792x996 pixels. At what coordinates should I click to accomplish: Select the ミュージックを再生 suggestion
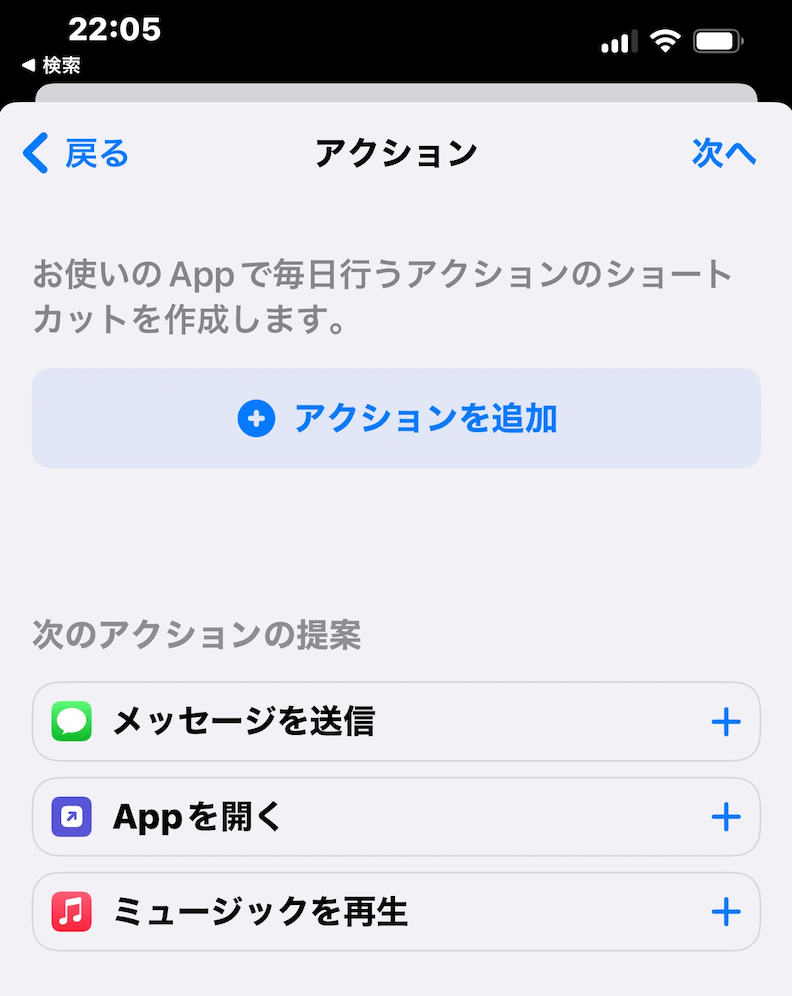point(396,912)
